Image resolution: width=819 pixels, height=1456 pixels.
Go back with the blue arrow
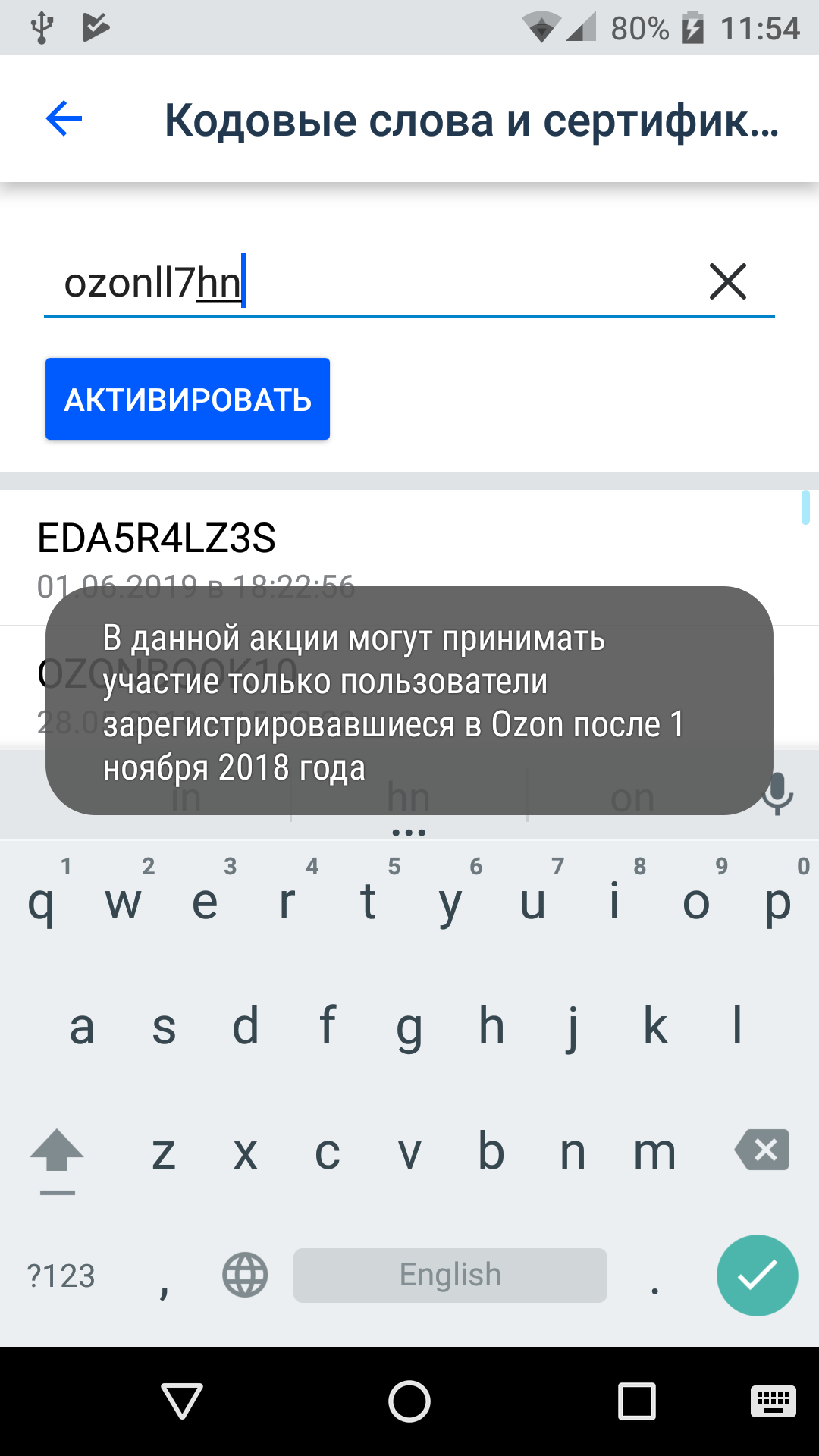tap(64, 119)
